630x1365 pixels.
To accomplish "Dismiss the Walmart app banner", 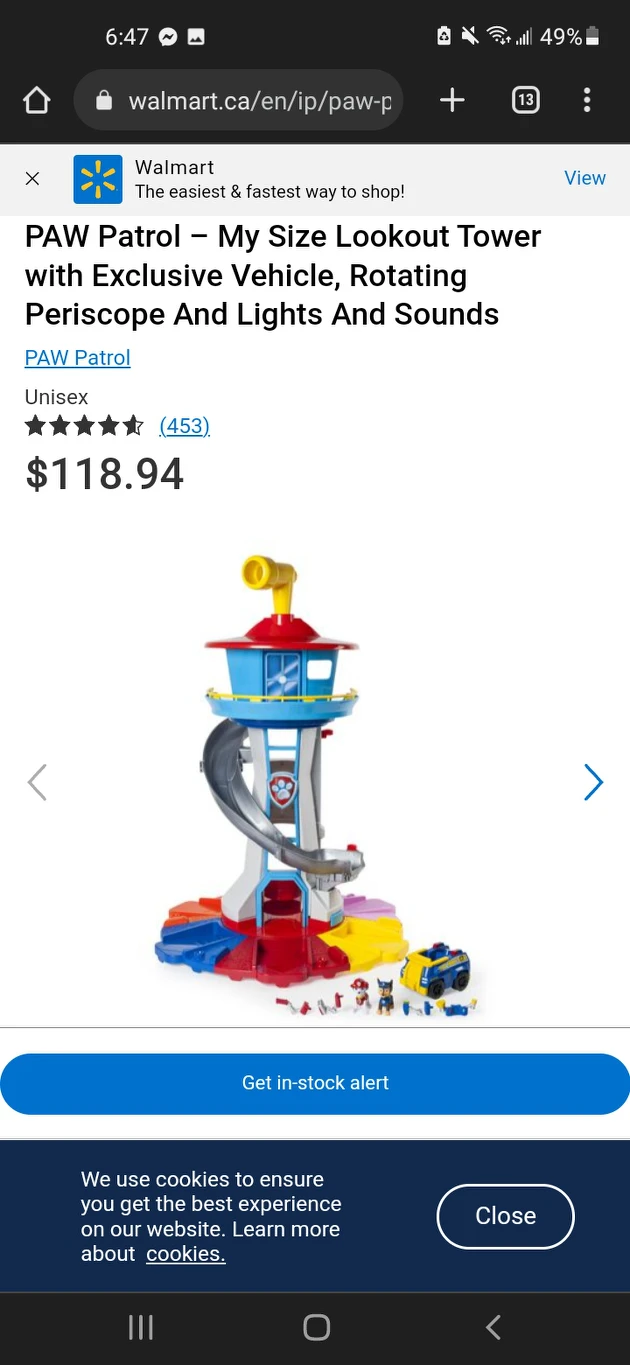I will [32, 179].
